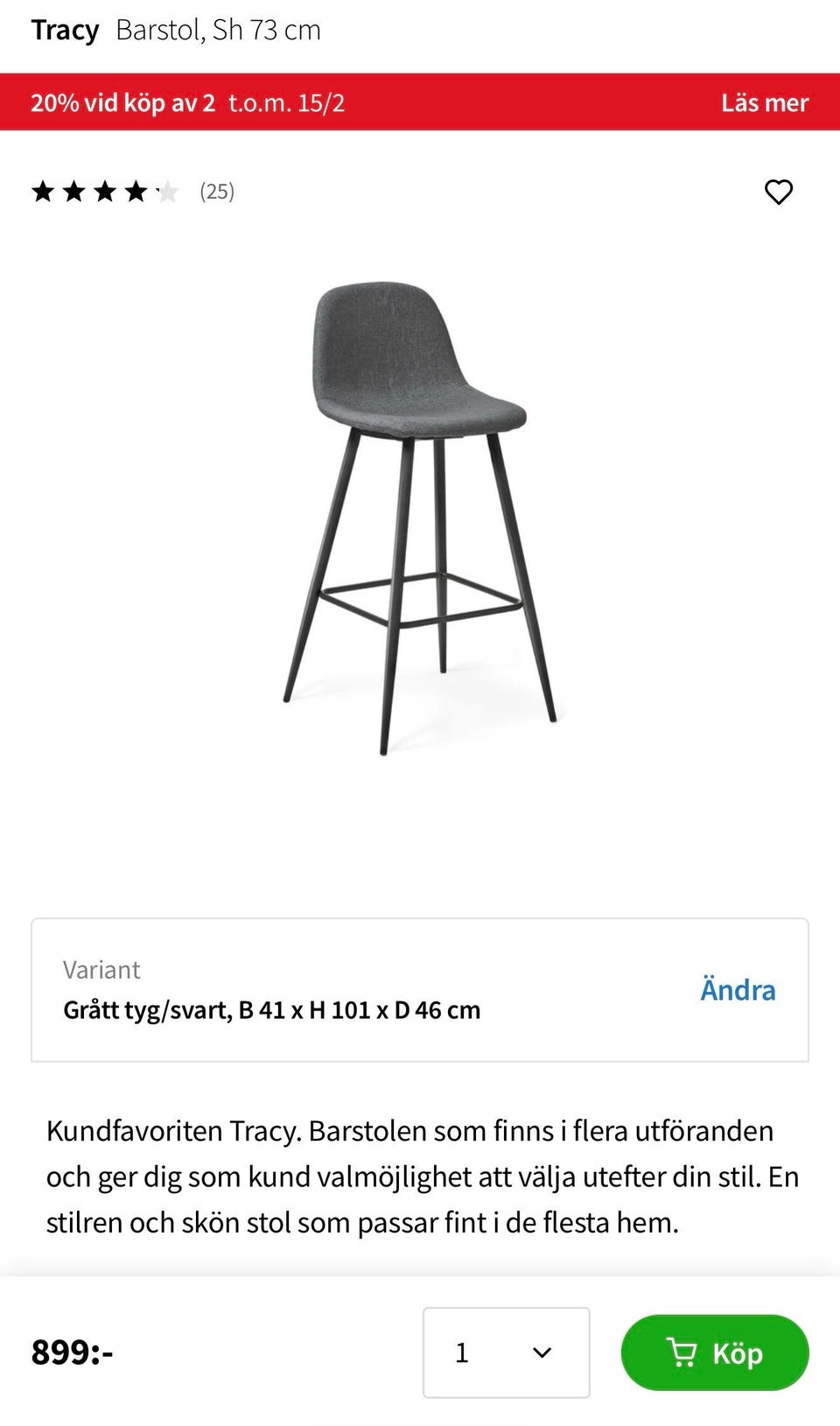The width and height of the screenshot is (840, 1426).
Task: Click the third filled rating star
Action: tap(105, 190)
